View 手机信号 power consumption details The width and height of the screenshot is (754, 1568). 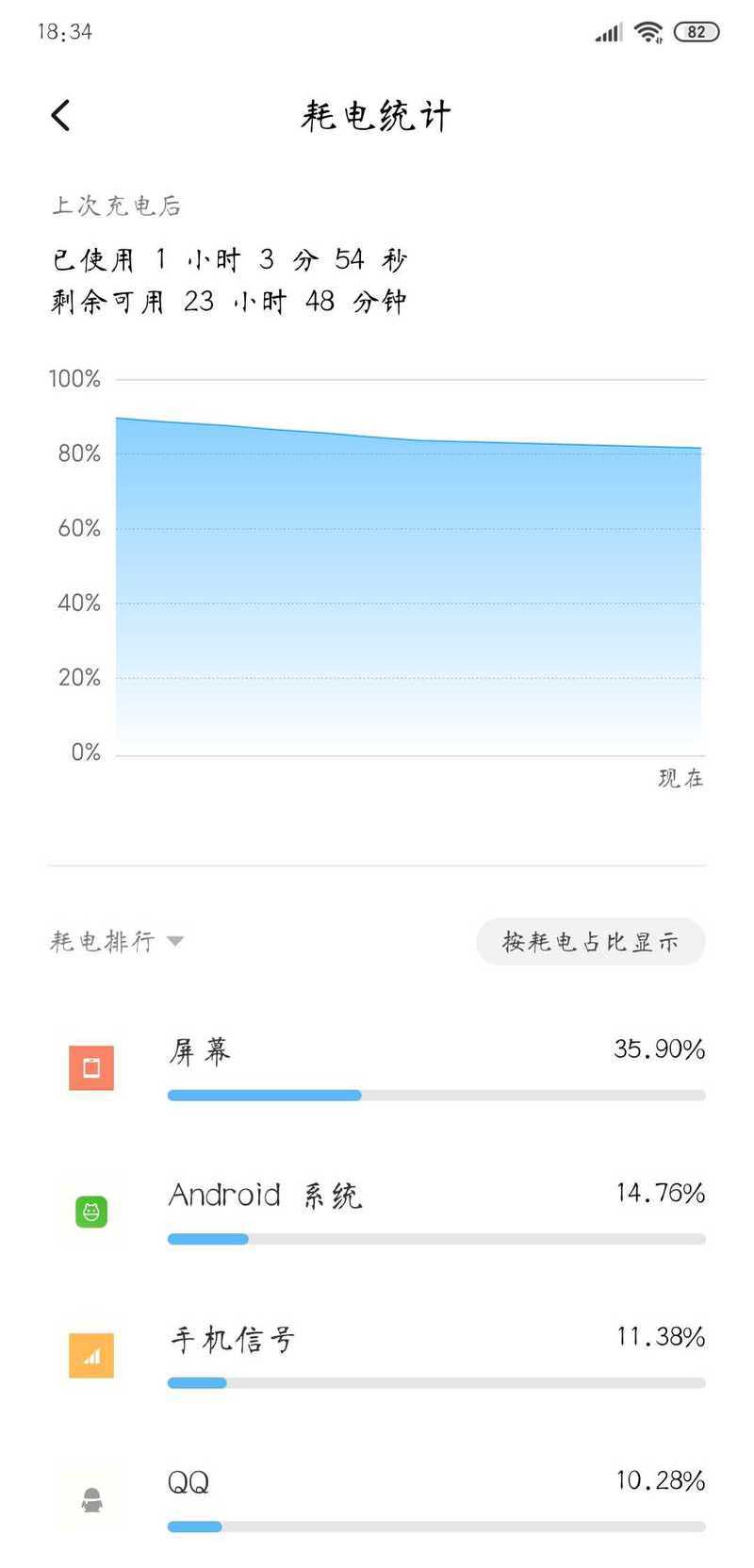click(x=377, y=1356)
